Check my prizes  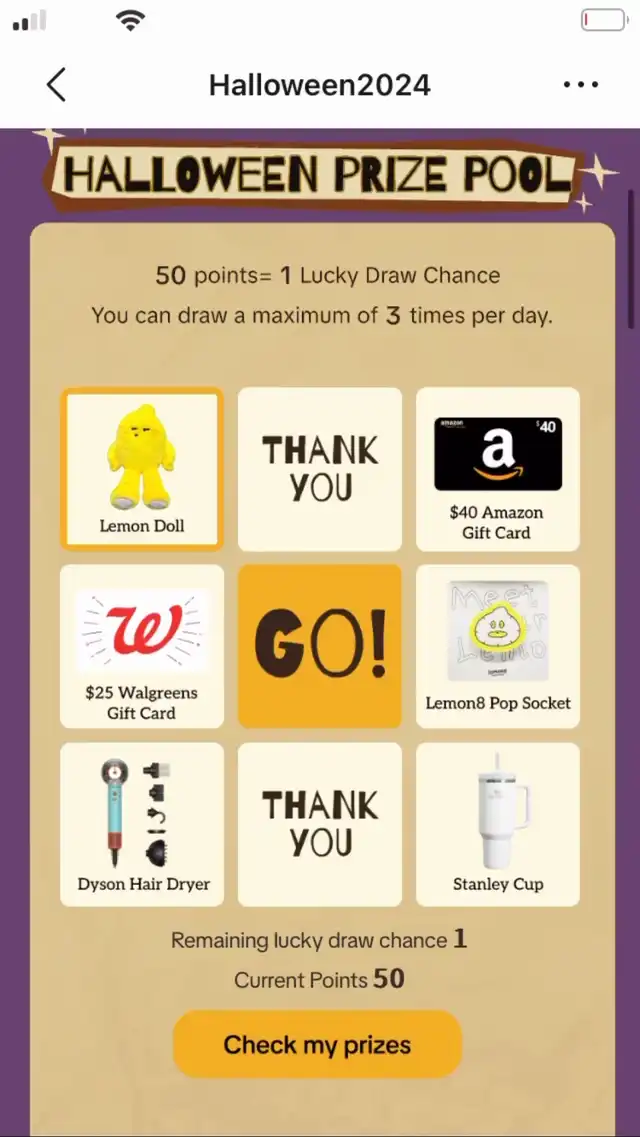pyautogui.click(x=317, y=1044)
